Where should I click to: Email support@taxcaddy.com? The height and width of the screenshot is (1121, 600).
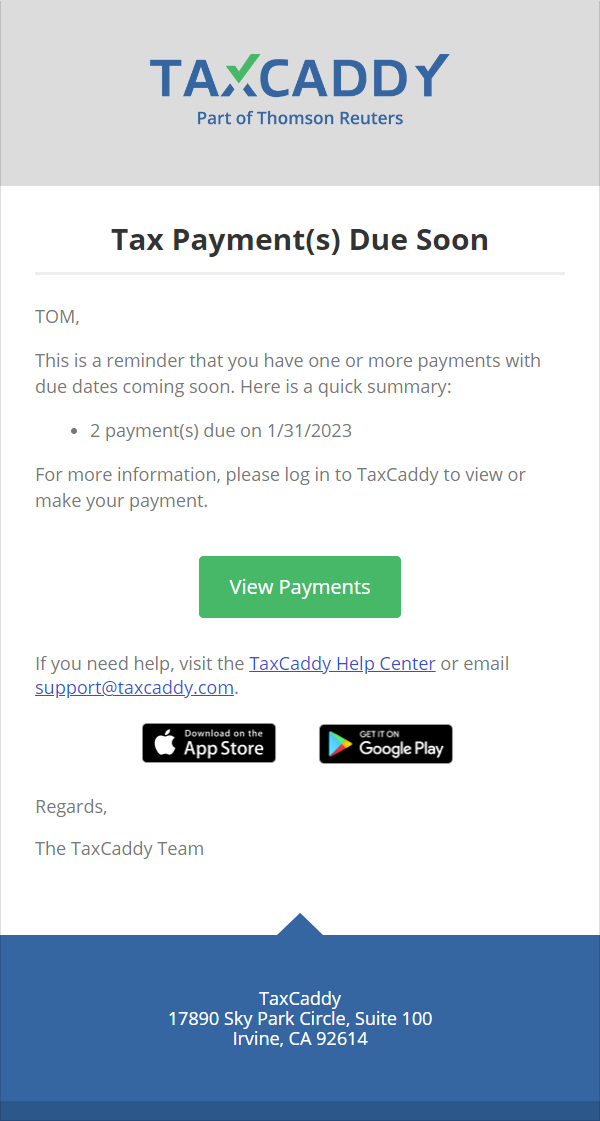(x=134, y=688)
